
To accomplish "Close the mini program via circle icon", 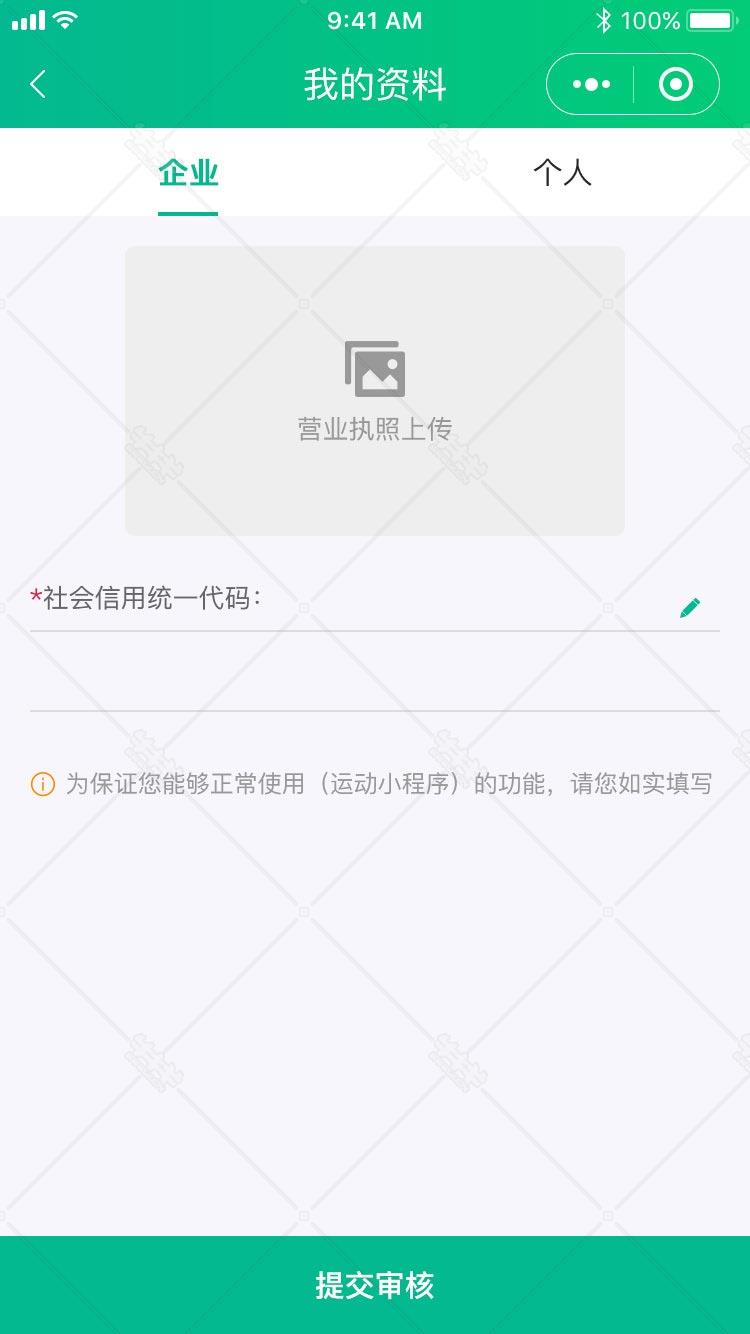I will coord(676,85).
